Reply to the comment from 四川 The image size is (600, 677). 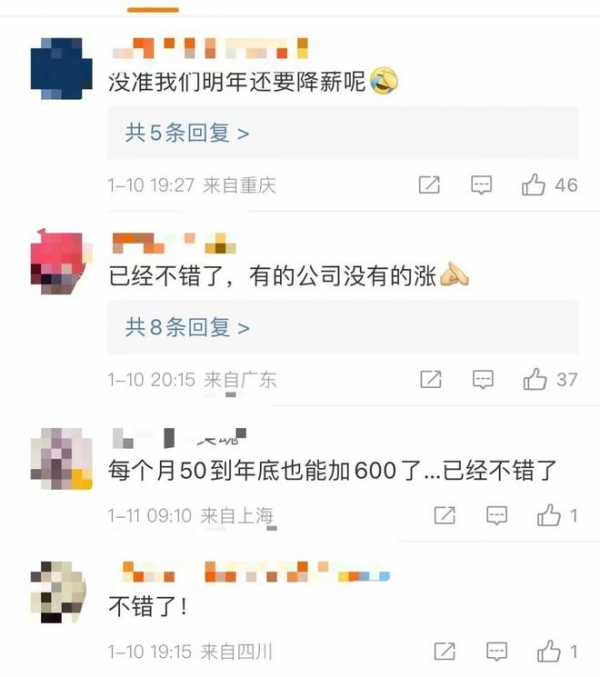(x=497, y=652)
